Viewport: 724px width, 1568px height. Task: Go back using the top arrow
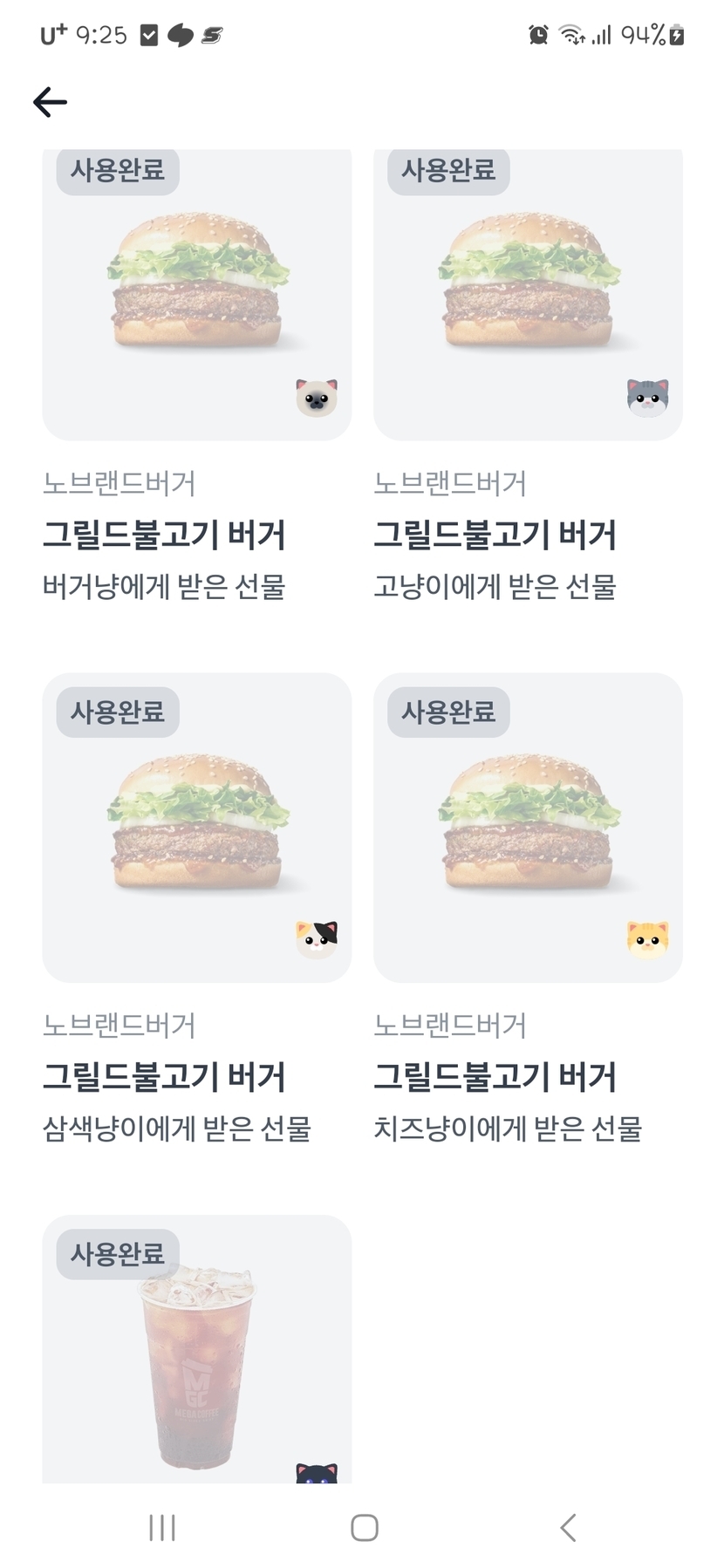pyautogui.click(x=50, y=102)
